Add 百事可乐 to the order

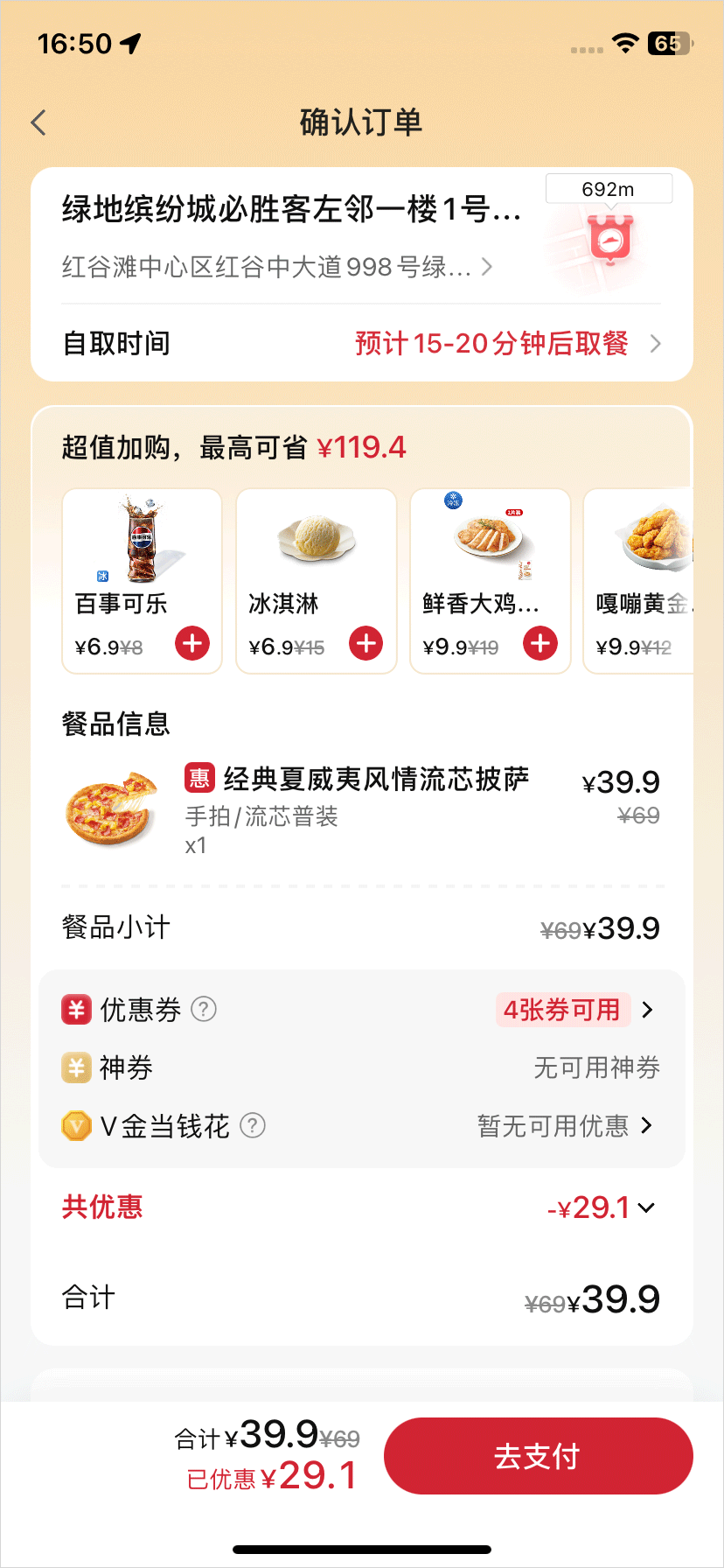pyautogui.click(x=192, y=643)
